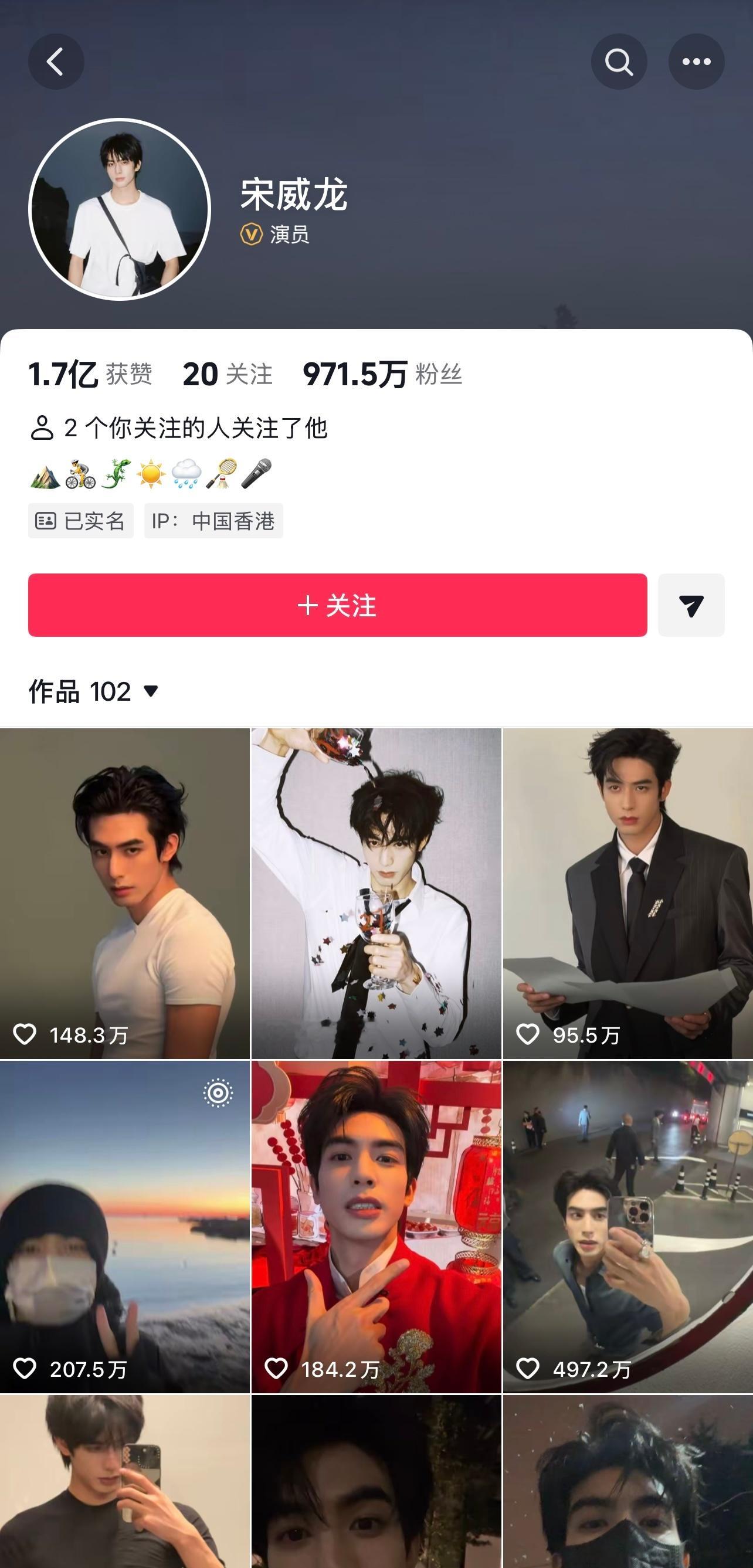Click the IP：中国香港 location tag
753x1568 pixels.
click(213, 521)
